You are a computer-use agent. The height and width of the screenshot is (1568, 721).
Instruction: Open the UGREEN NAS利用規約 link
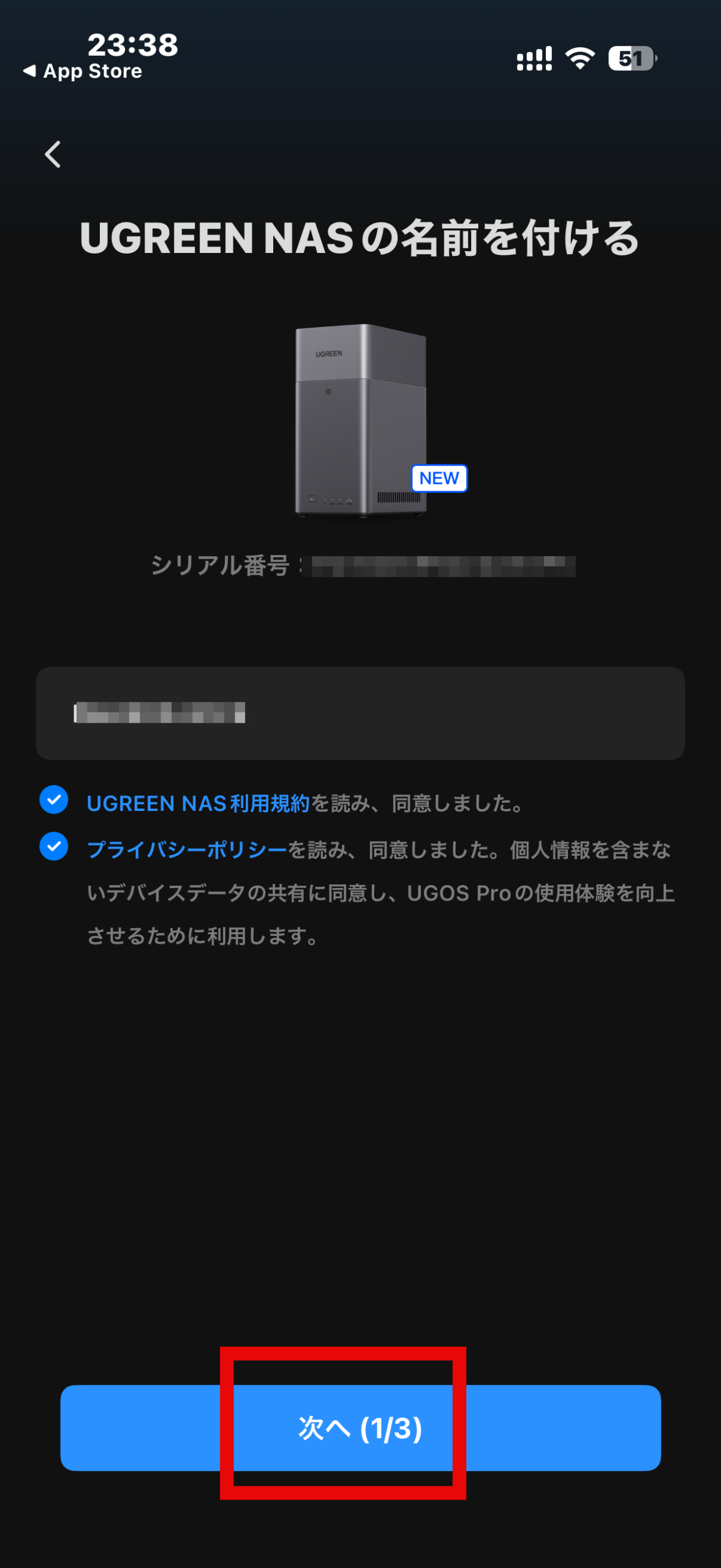(198, 803)
